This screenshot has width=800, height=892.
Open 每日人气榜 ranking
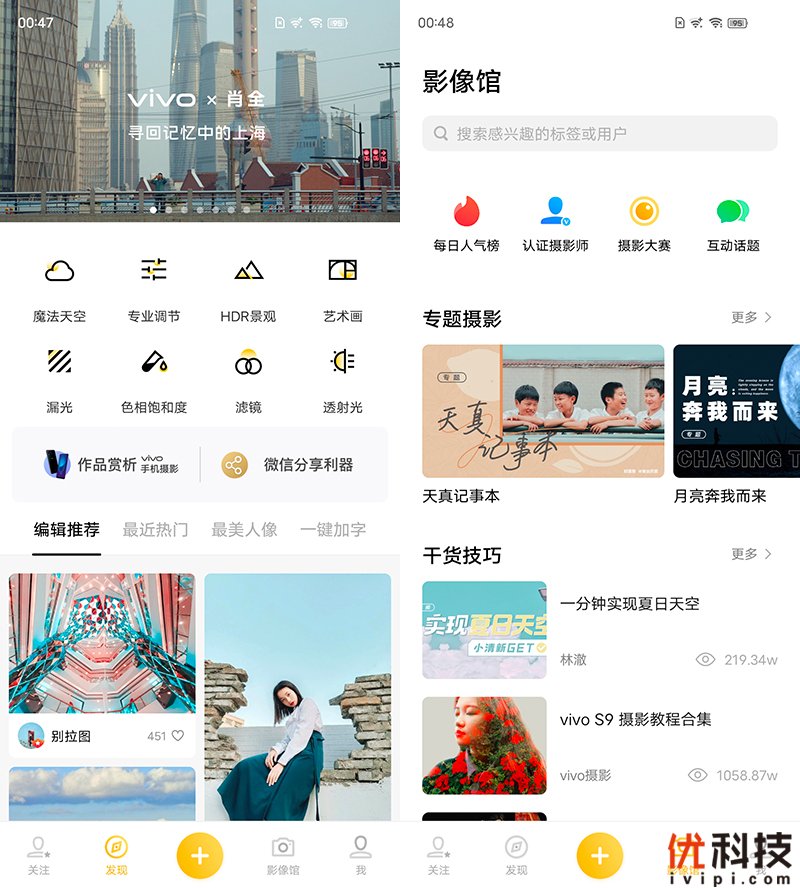[466, 224]
